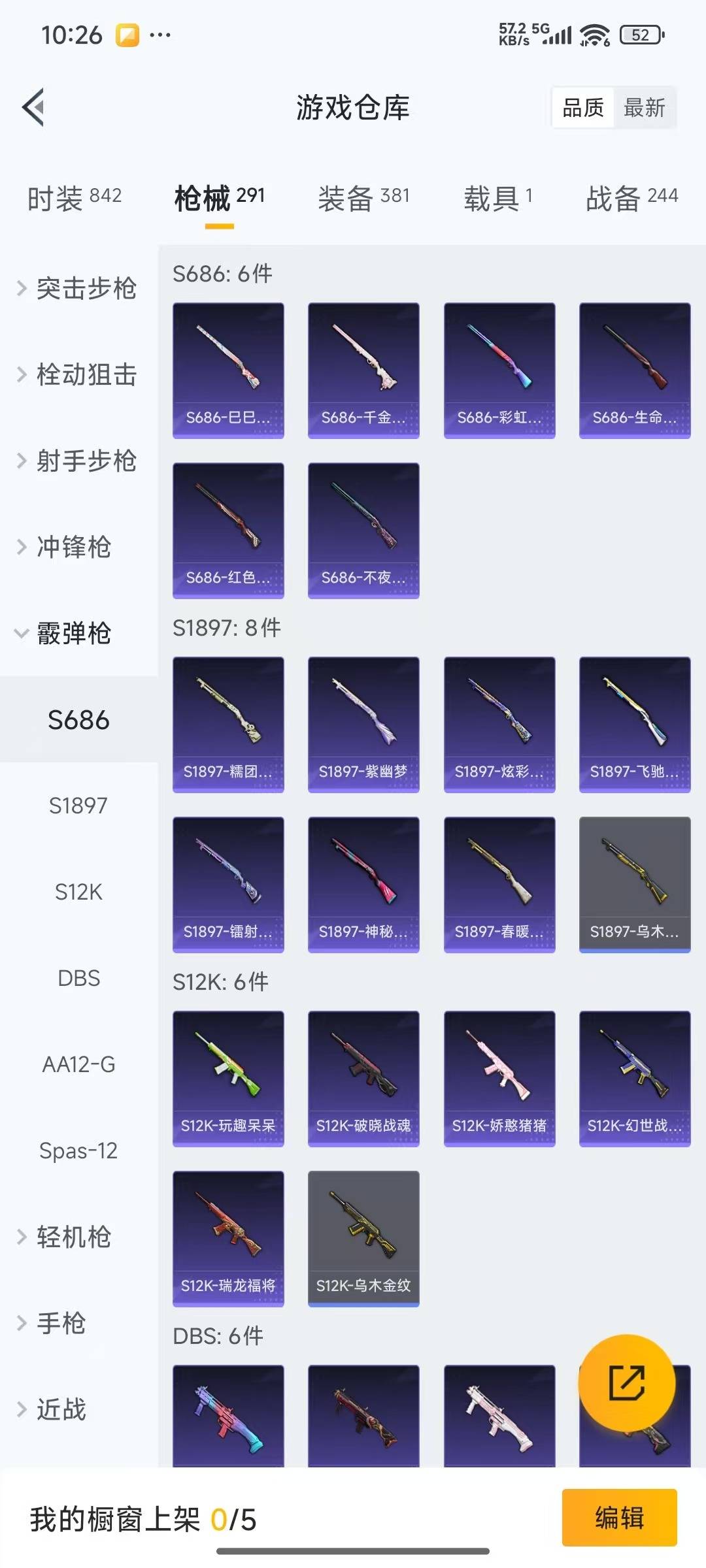The width and height of the screenshot is (706, 1568).
Task: Open the S1897-紫幽梦 skin tile
Action: point(363,724)
